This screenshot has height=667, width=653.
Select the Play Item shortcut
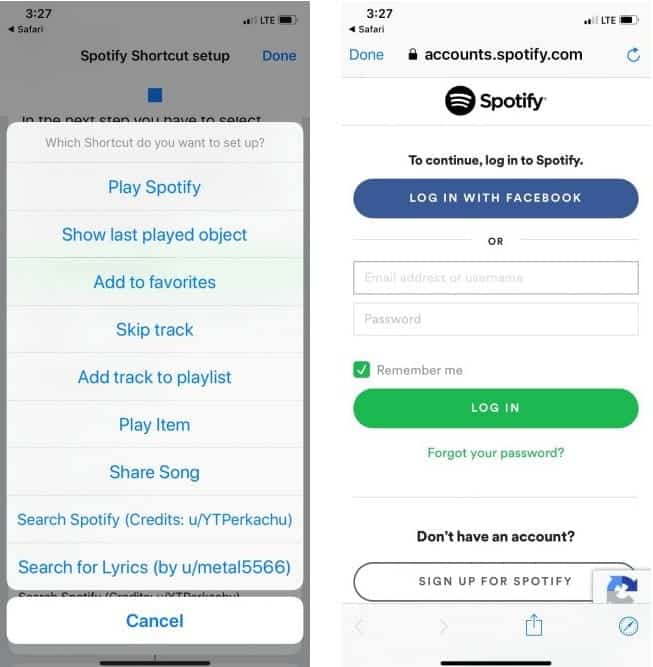(154, 425)
